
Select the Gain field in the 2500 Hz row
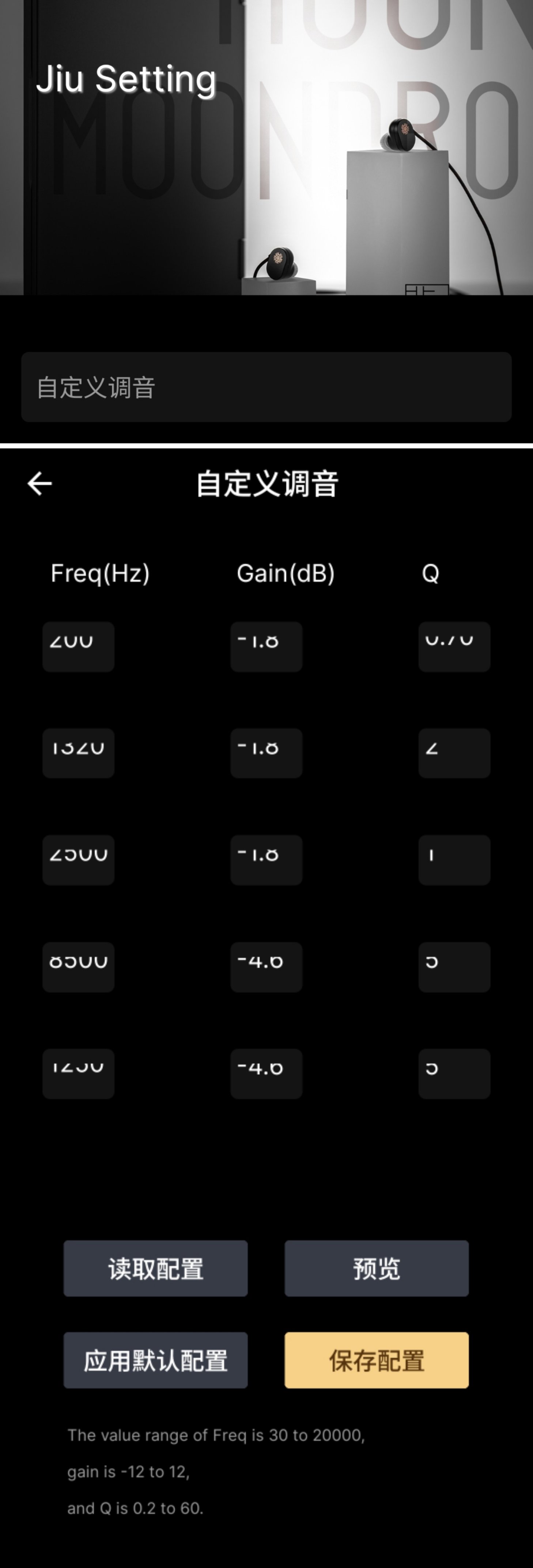click(266, 859)
